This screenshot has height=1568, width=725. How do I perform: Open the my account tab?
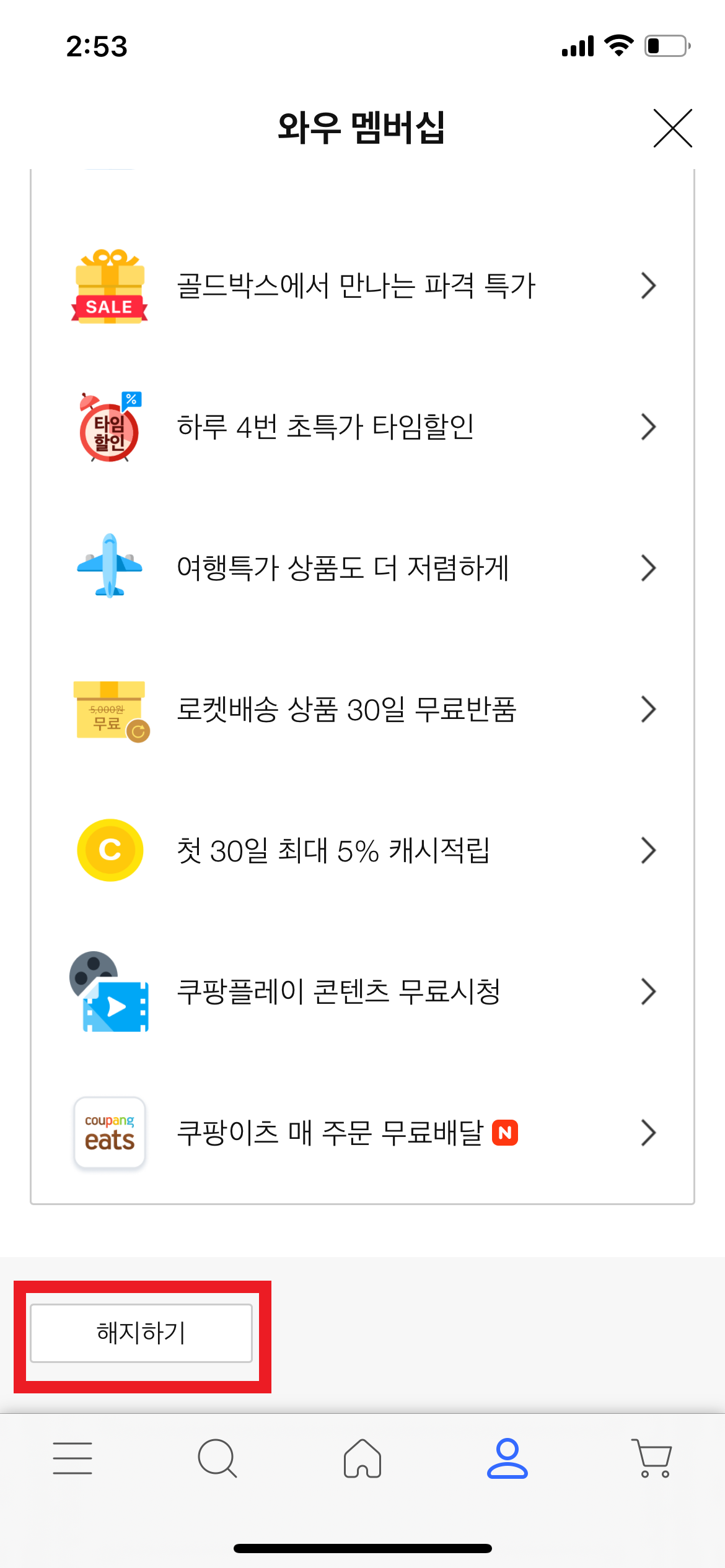(x=507, y=1458)
